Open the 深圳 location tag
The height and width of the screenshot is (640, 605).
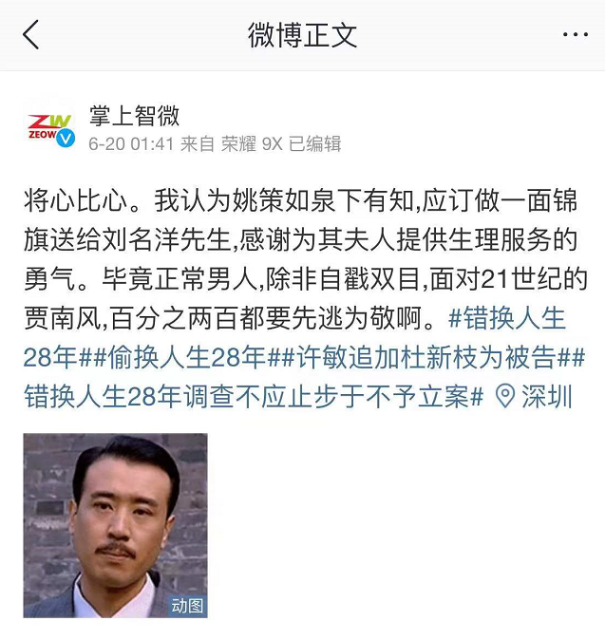click(x=535, y=396)
